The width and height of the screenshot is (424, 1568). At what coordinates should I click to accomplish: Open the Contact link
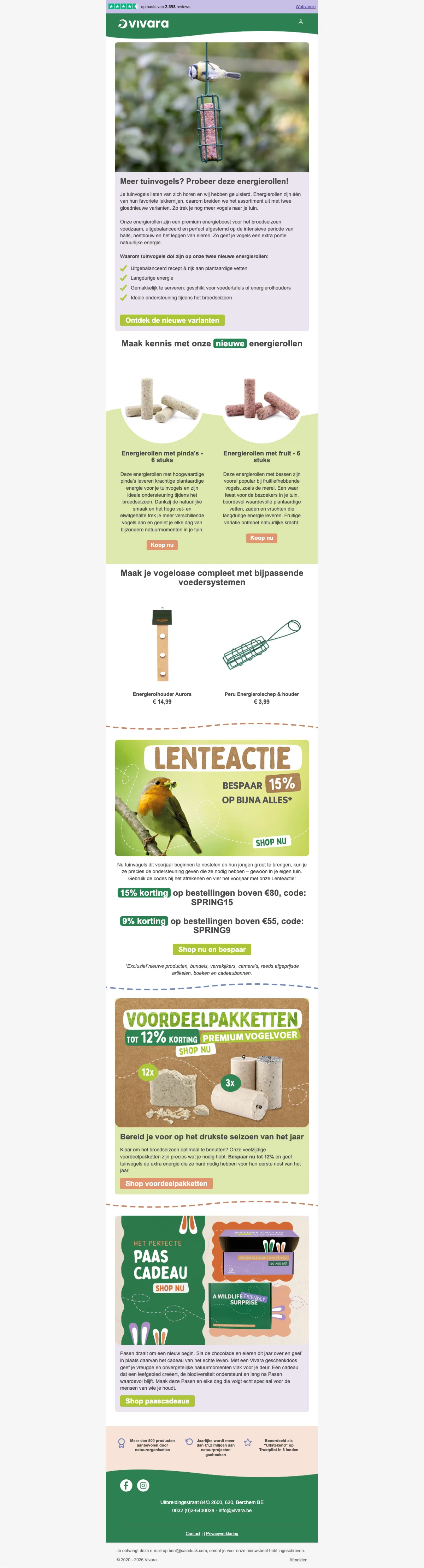pyautogui.click(x=193, y=1533)
